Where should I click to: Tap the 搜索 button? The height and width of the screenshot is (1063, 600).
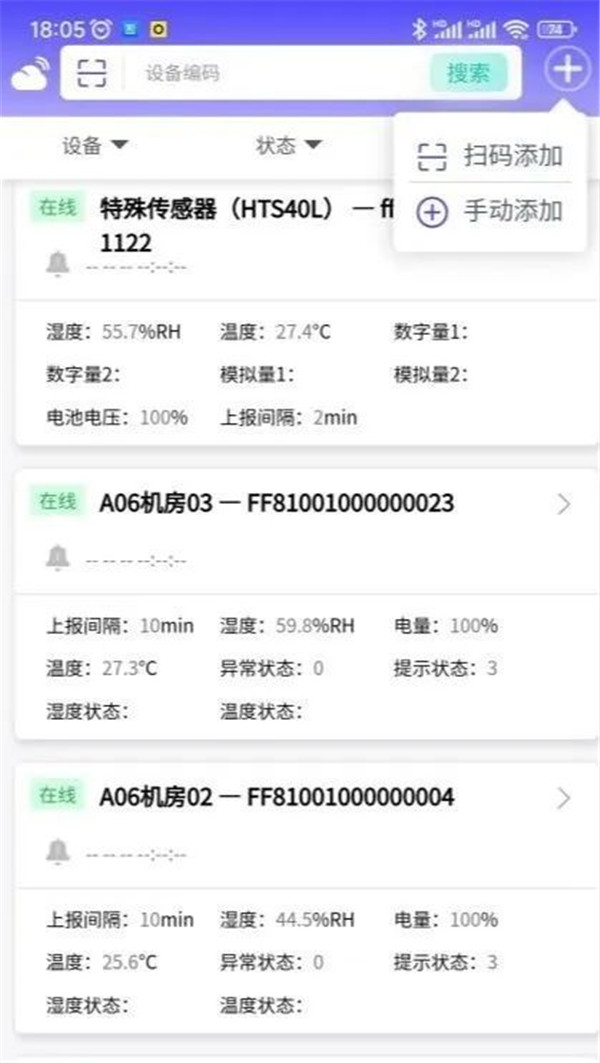468,73
